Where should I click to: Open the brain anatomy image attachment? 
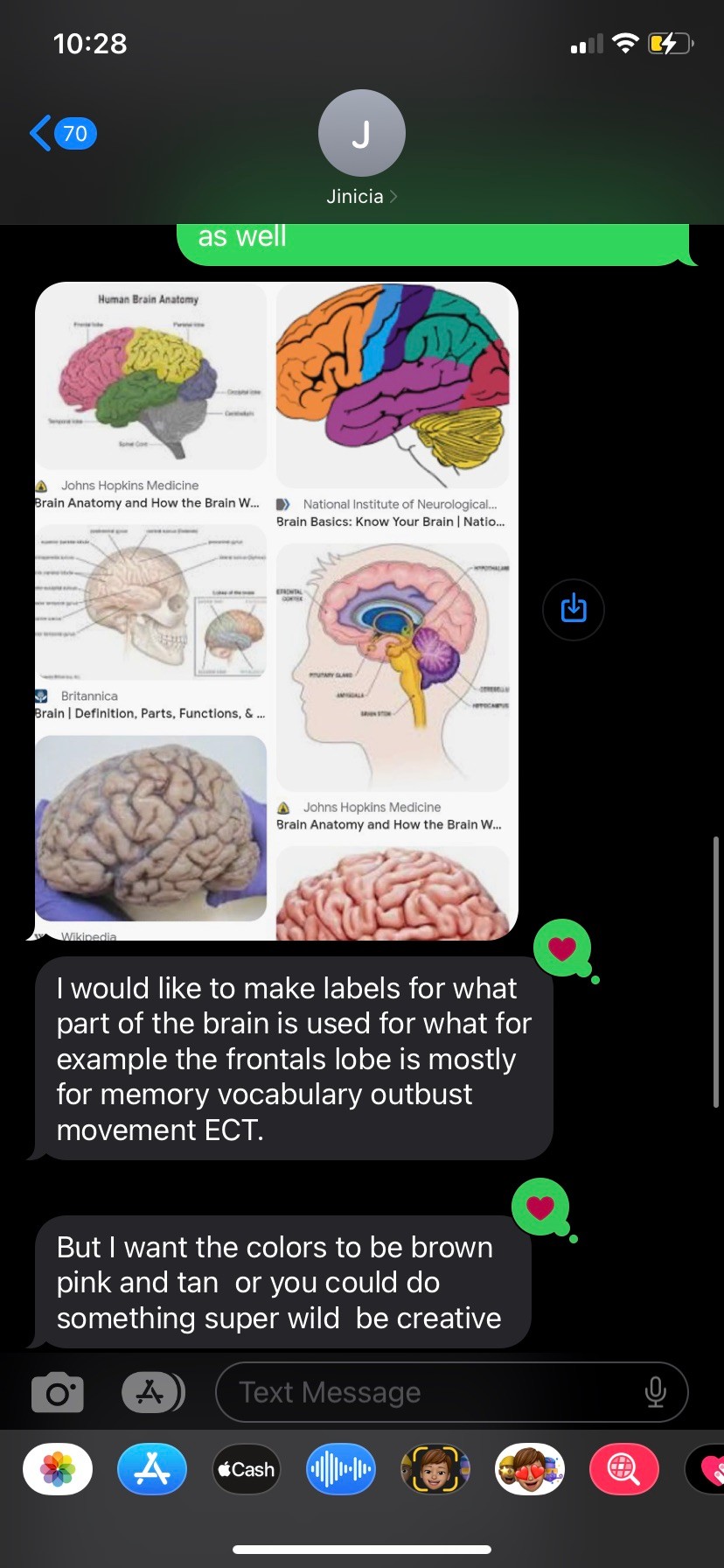pyautogui.click(x=276, y=611)
